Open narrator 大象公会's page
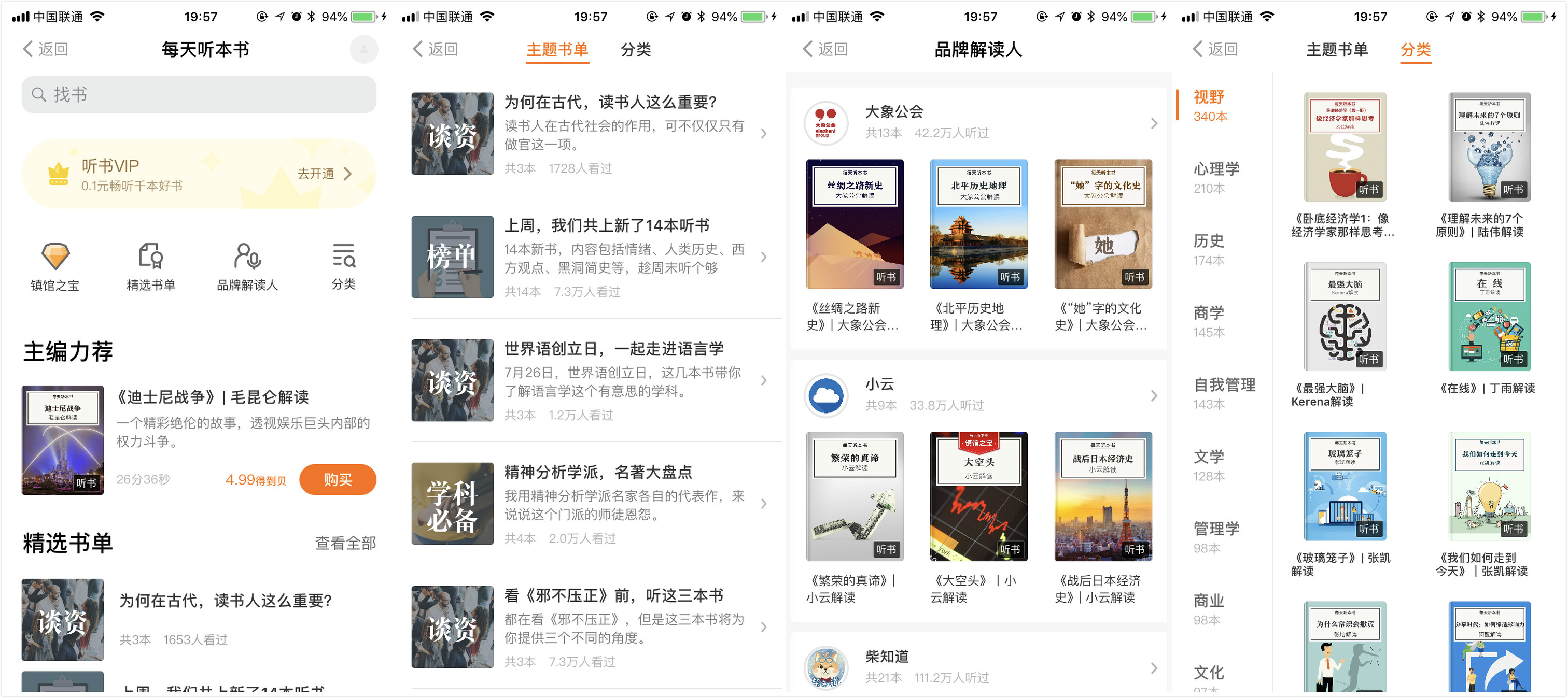 979,122
